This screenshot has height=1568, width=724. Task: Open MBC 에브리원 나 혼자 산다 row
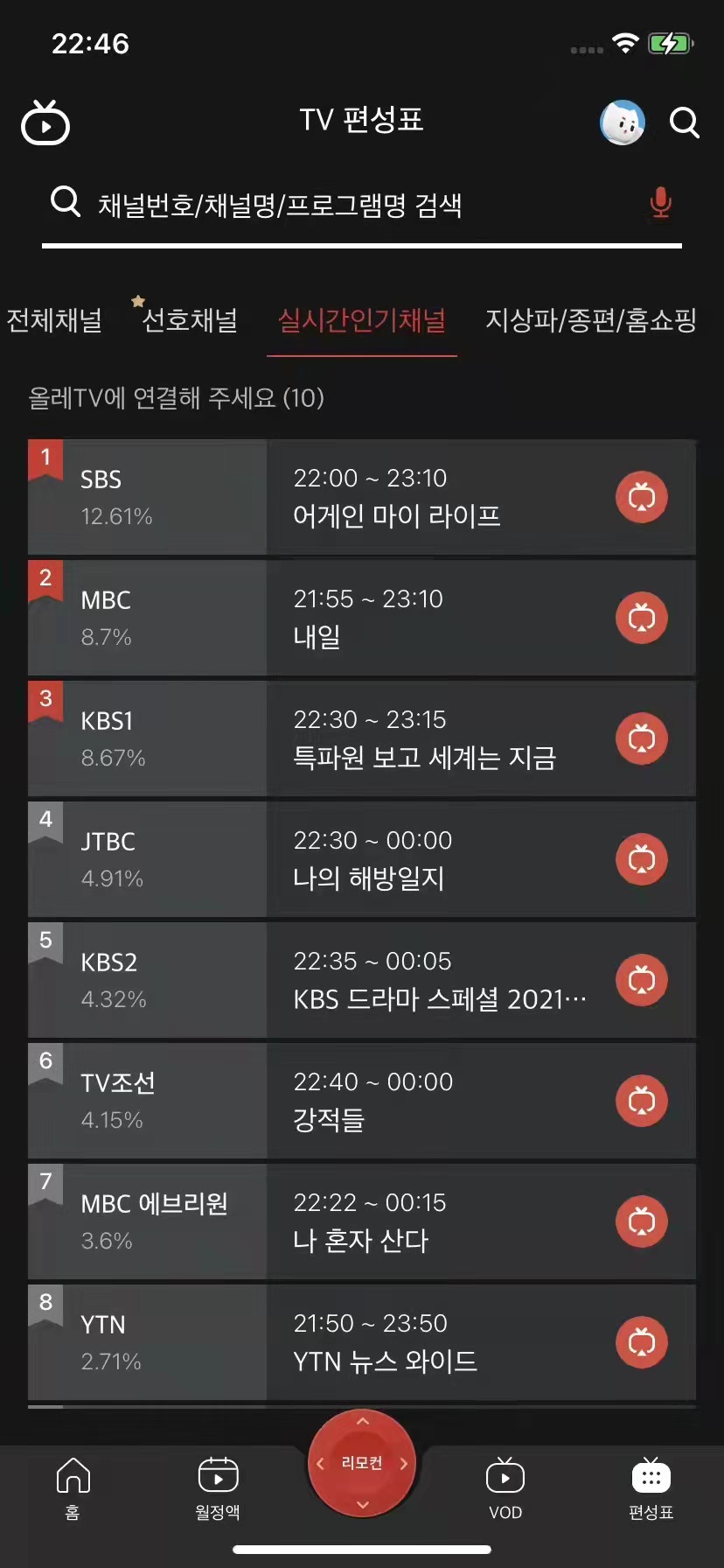point(362,1221)
